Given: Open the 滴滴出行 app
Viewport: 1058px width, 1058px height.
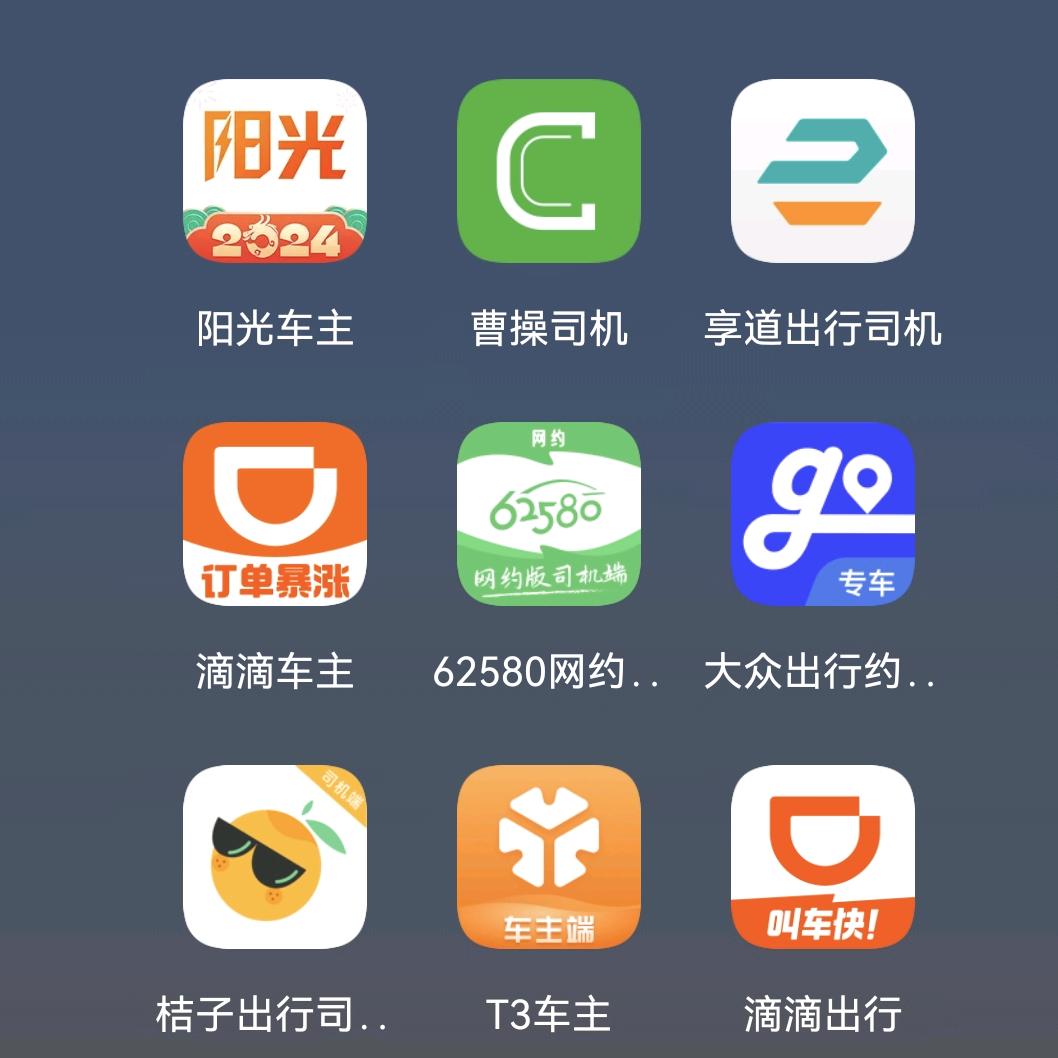Looking at the screenshot, I should [822, 856].
